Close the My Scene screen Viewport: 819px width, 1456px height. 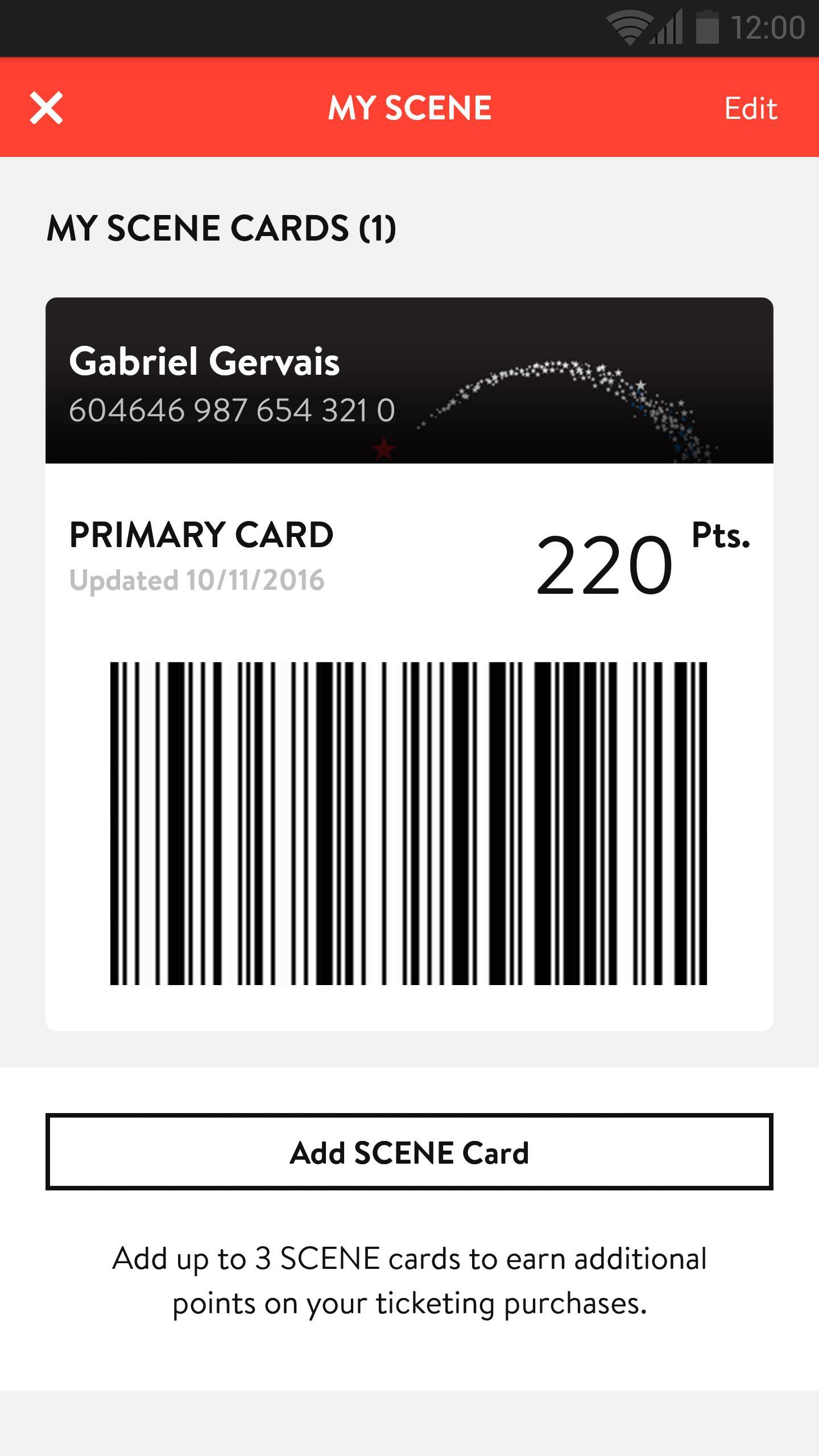(x=47, y=108)
